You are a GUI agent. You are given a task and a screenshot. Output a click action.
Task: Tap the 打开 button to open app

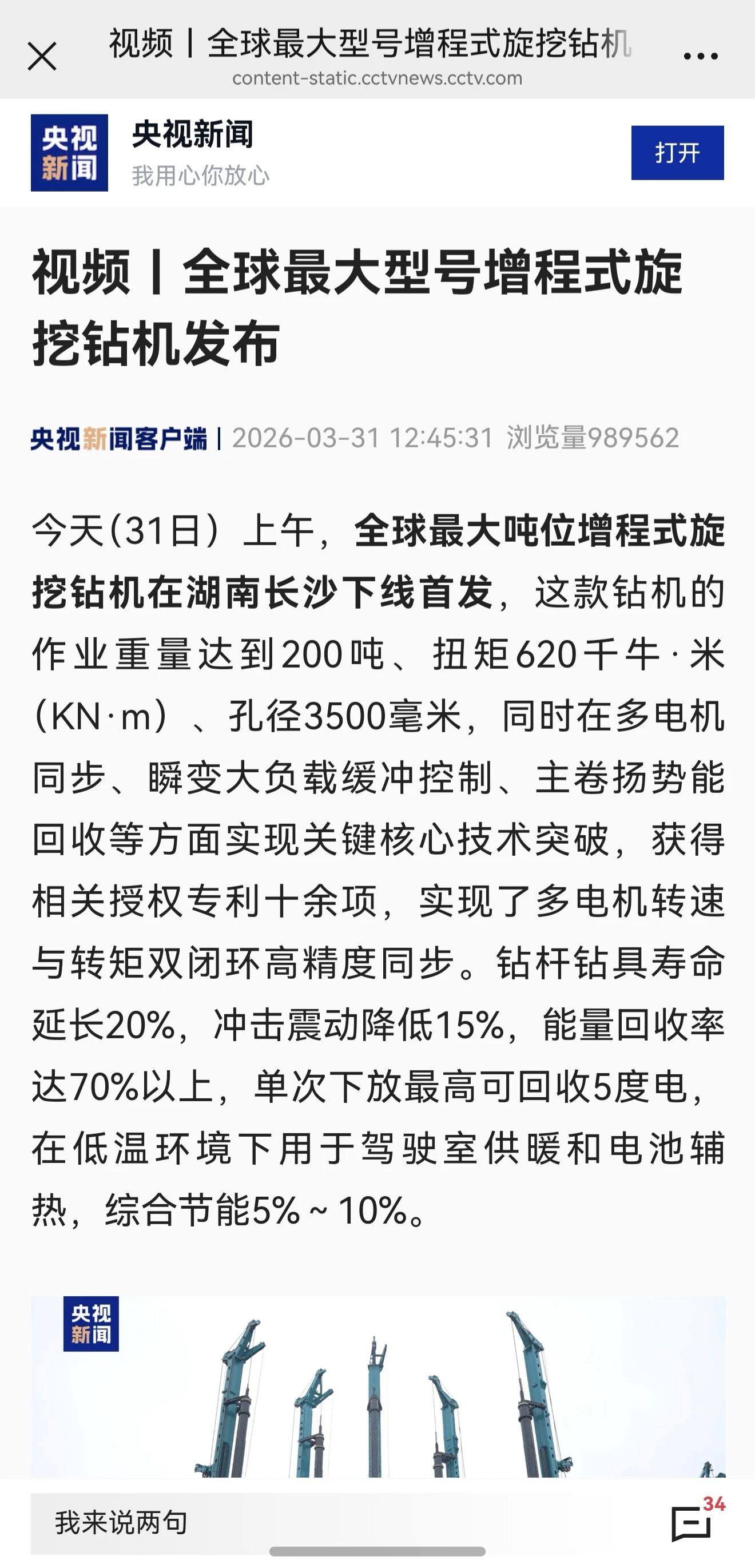click(677, 153)
